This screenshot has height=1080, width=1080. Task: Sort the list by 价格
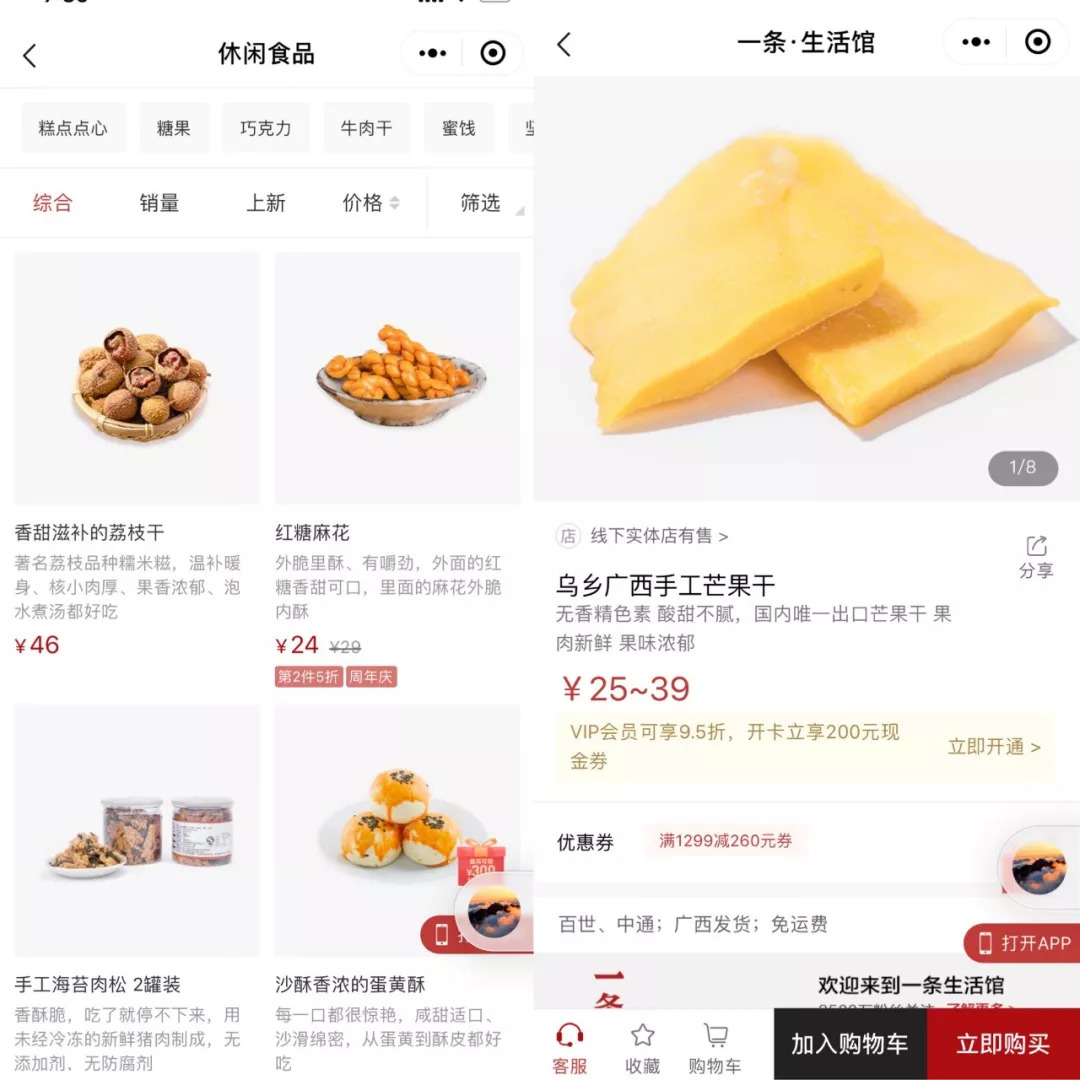370,203
